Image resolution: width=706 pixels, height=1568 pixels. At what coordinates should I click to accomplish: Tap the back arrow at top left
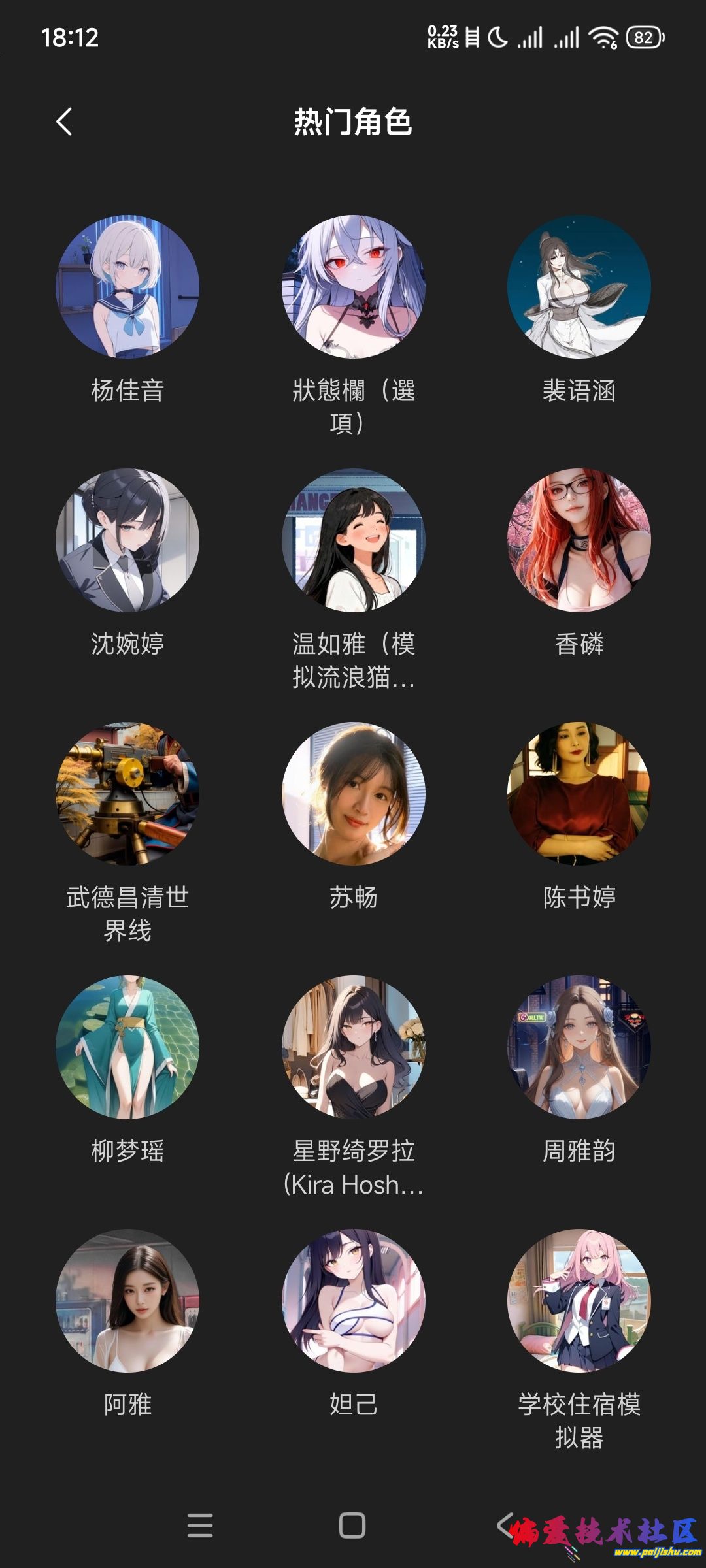(x=64, y=122)
